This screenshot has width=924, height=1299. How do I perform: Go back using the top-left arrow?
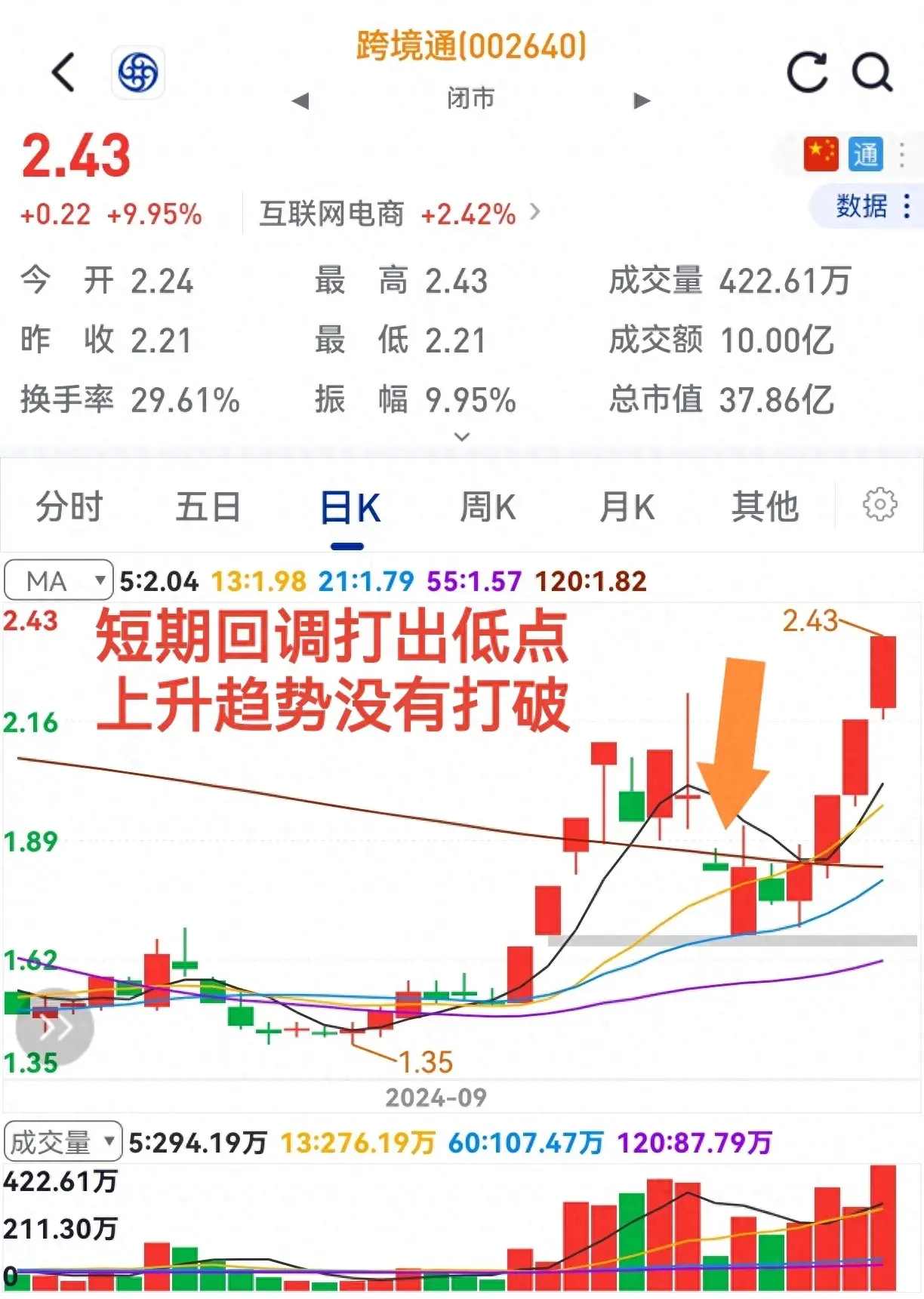coord(64,72)
